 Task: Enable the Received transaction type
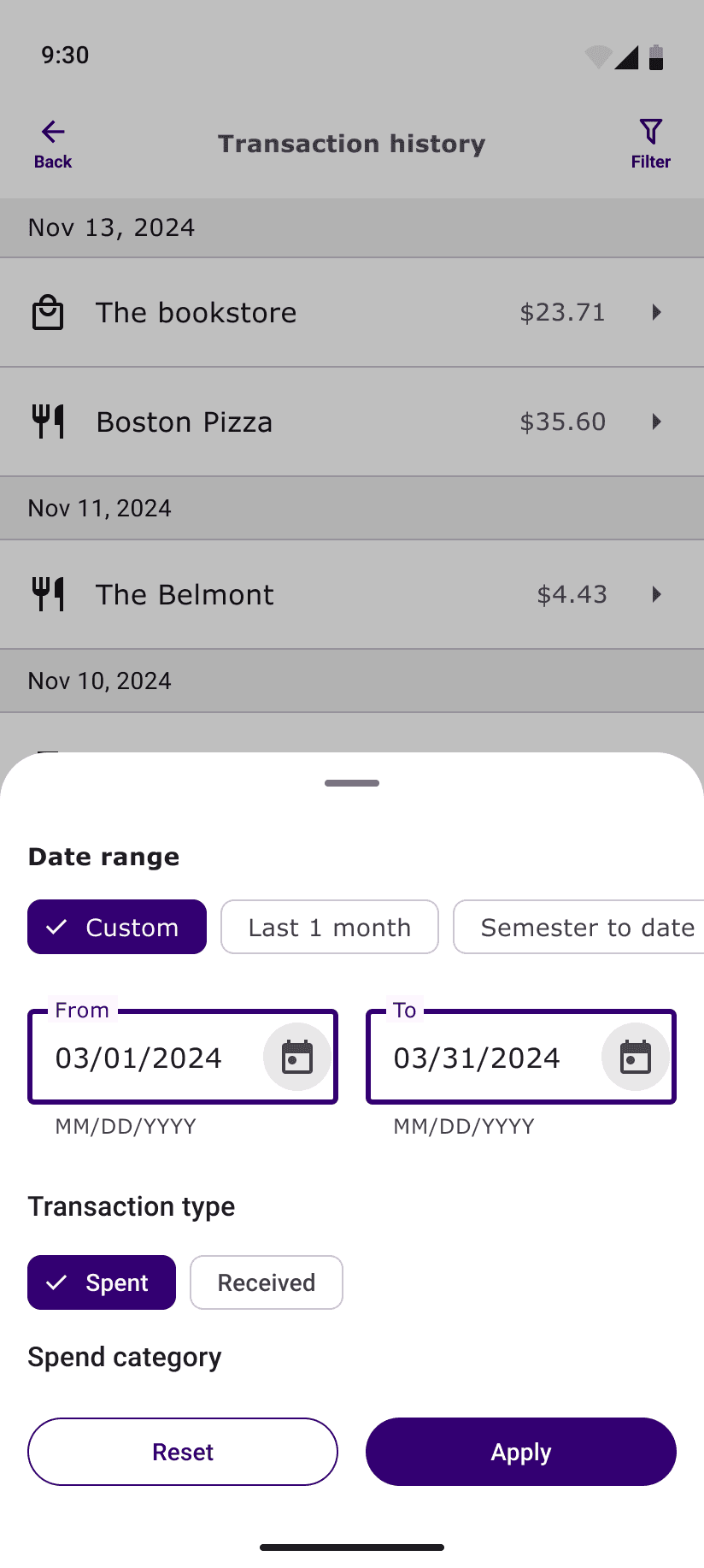266,1282
